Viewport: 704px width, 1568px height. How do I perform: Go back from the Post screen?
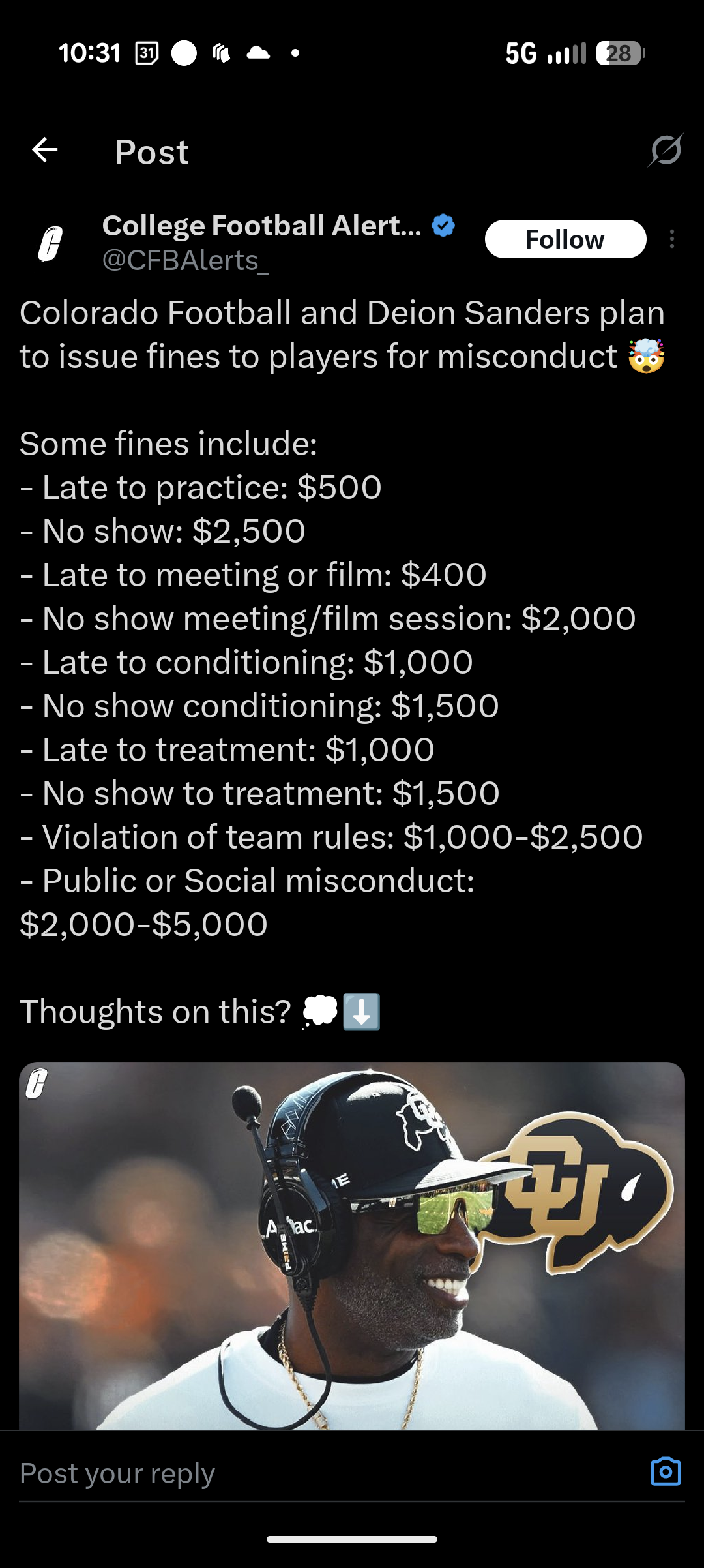click(x=45, y=151)
